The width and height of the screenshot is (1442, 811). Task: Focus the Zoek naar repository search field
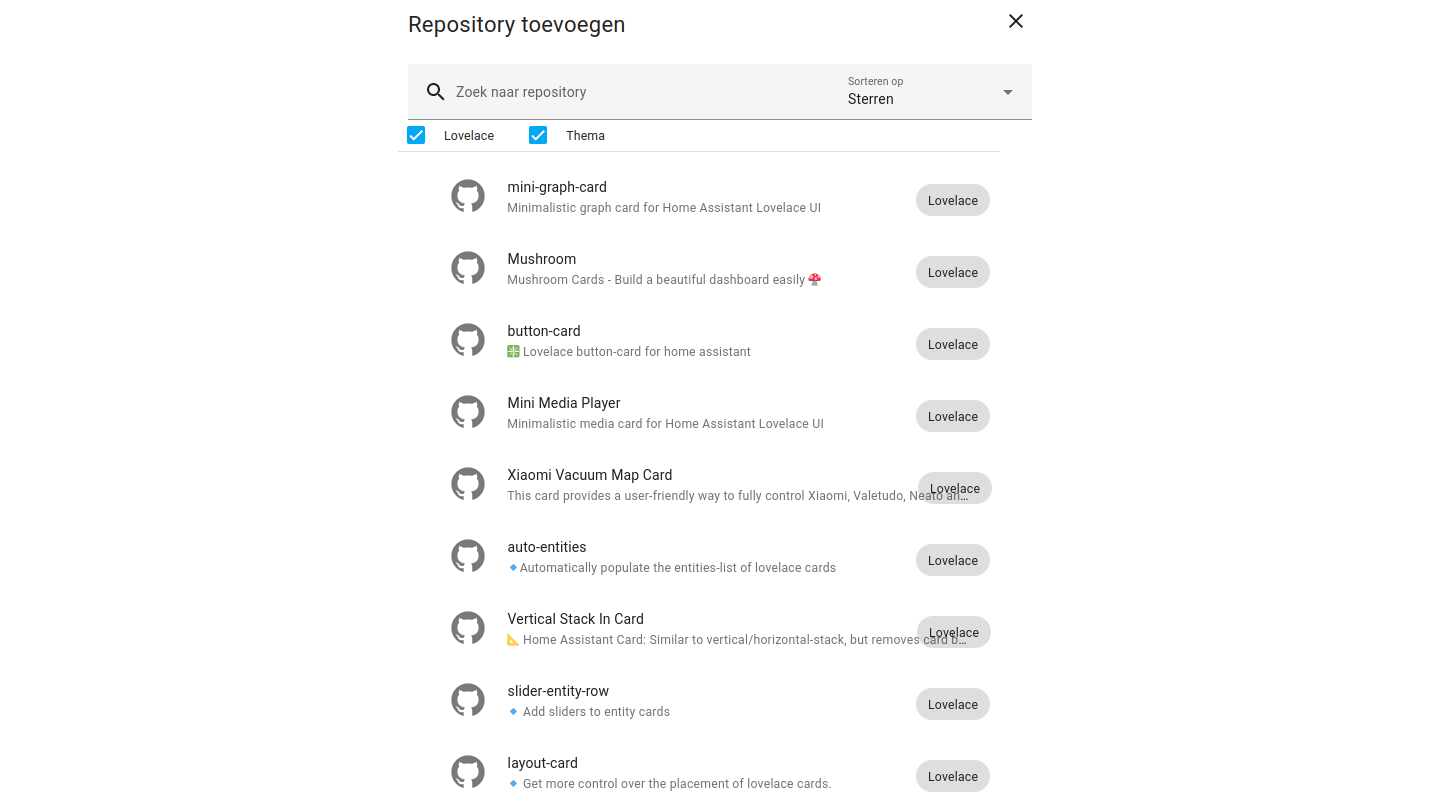(x=630, y=92)
